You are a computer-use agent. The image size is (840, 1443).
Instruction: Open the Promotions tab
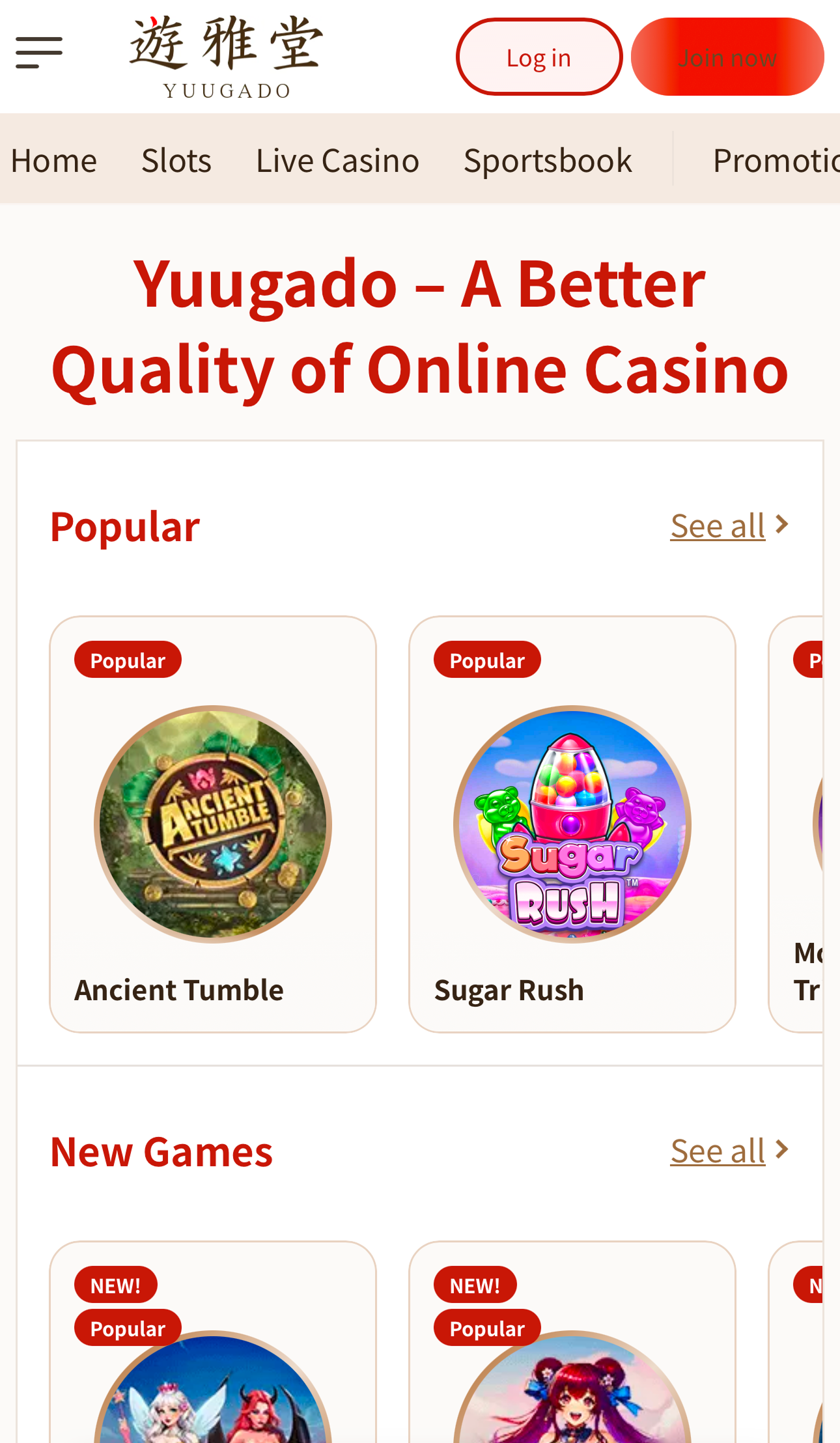coord(775,160)
